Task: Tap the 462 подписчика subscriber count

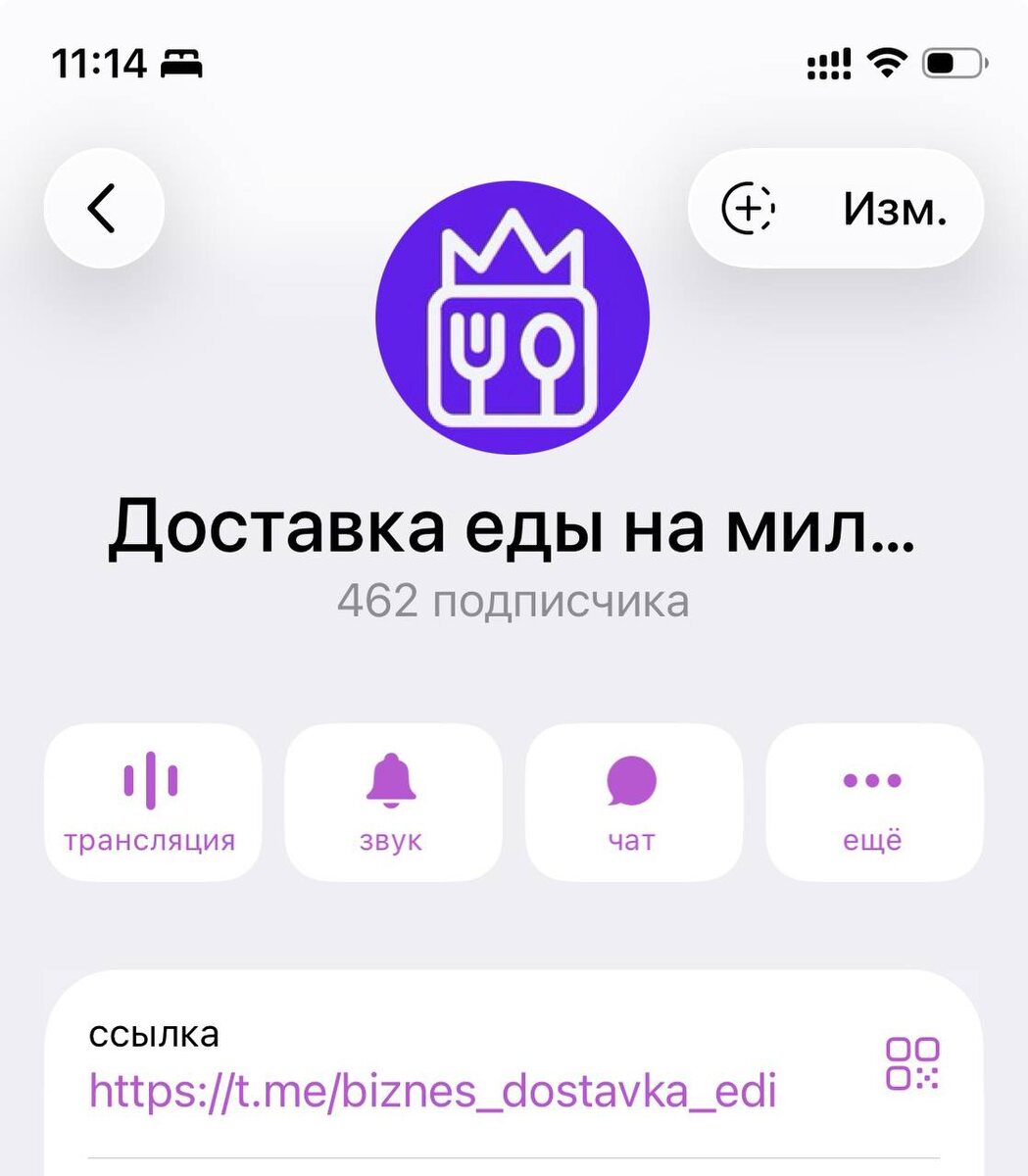Action: tap(514, 600)
